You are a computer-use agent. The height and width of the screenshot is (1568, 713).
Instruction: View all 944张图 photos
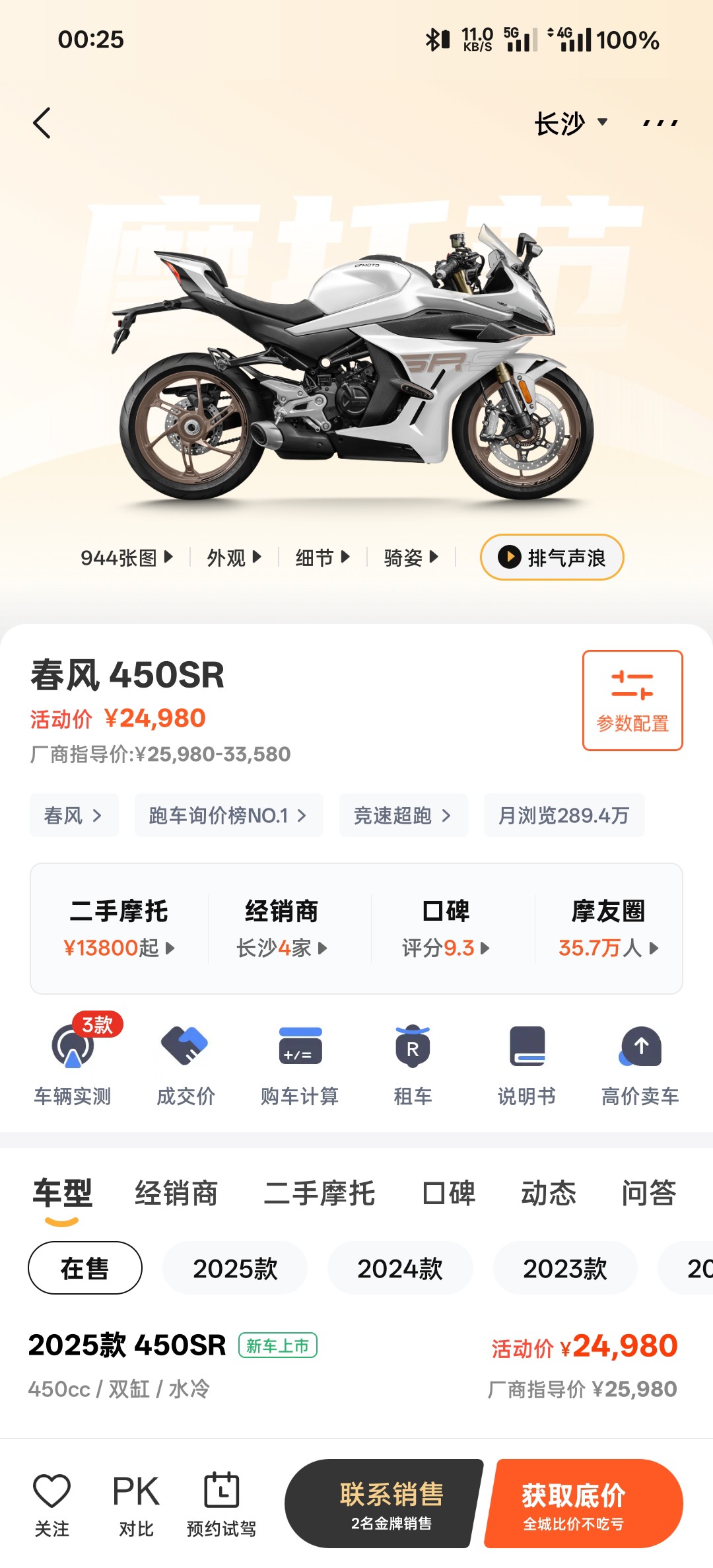point(127,557)
